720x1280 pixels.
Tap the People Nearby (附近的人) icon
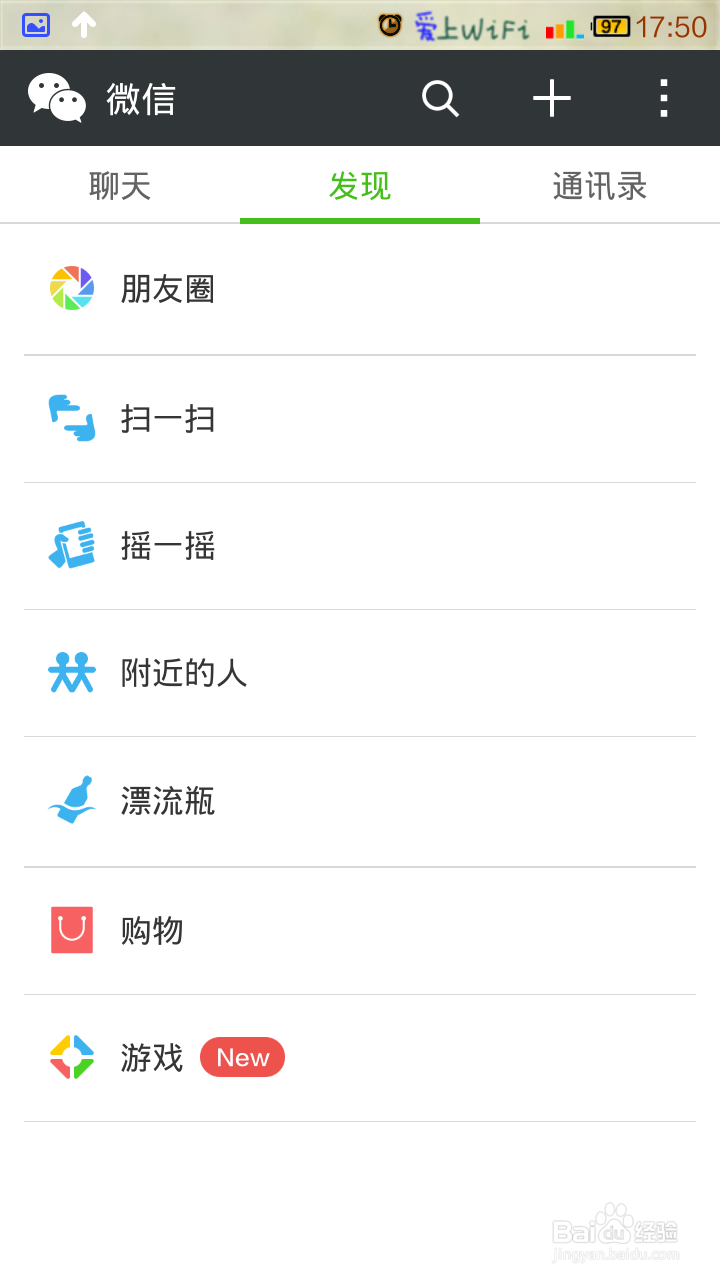click(x=70, y=674)
